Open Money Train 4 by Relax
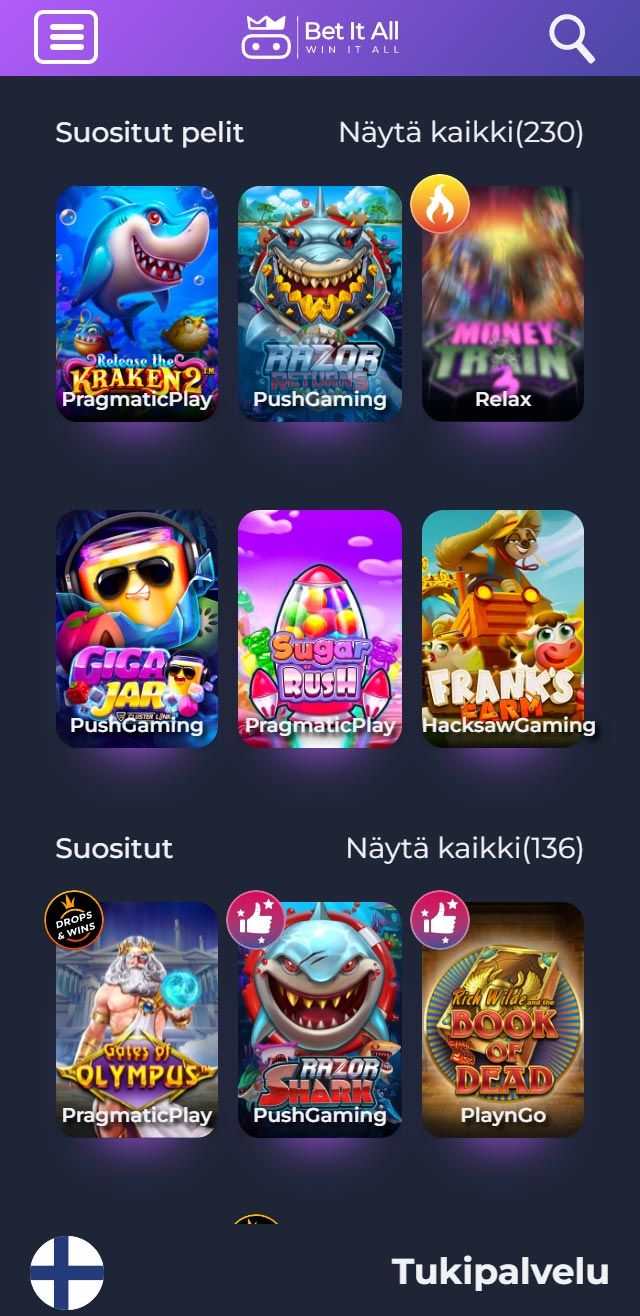The height and width of the screenshot is (1316, 640). 503,302
